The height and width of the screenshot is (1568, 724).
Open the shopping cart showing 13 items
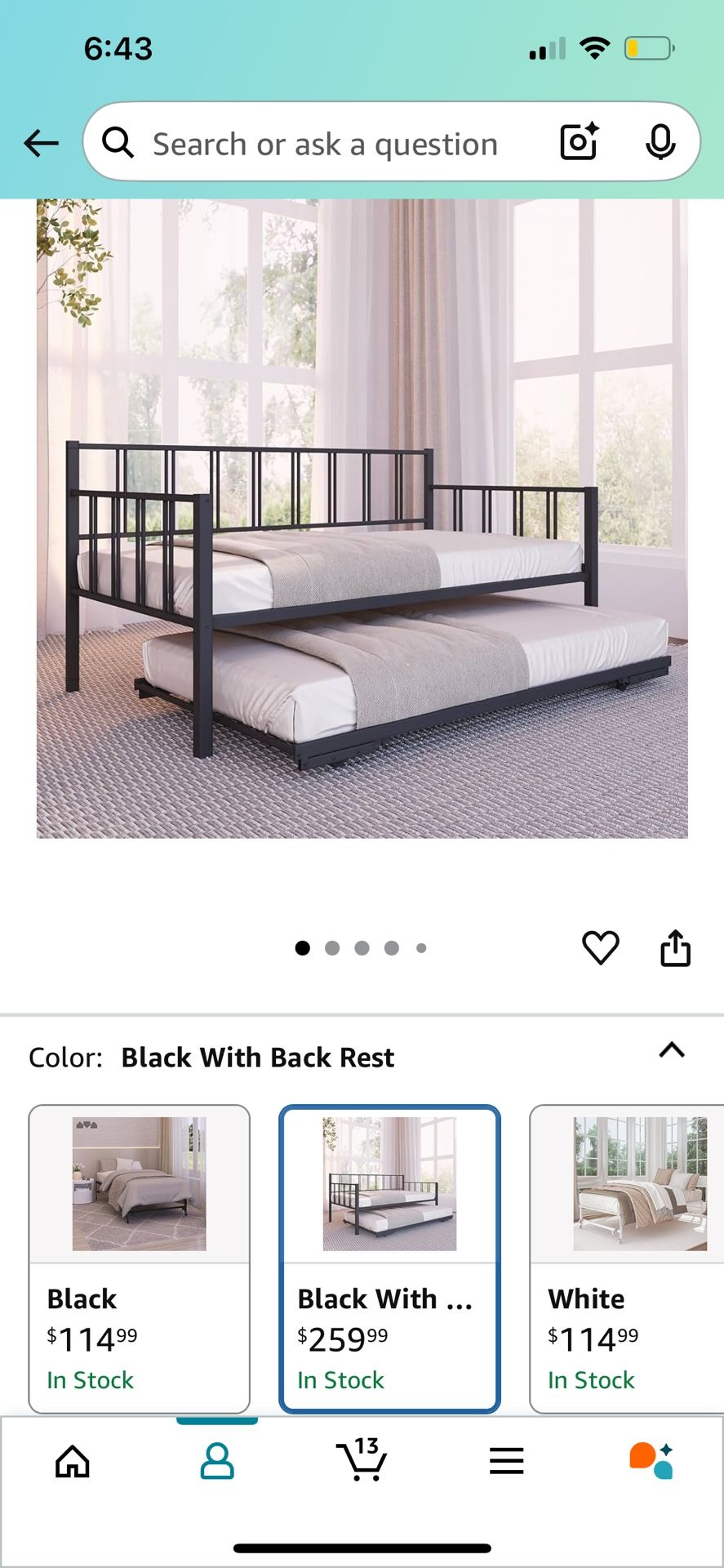click(362, 1462)
